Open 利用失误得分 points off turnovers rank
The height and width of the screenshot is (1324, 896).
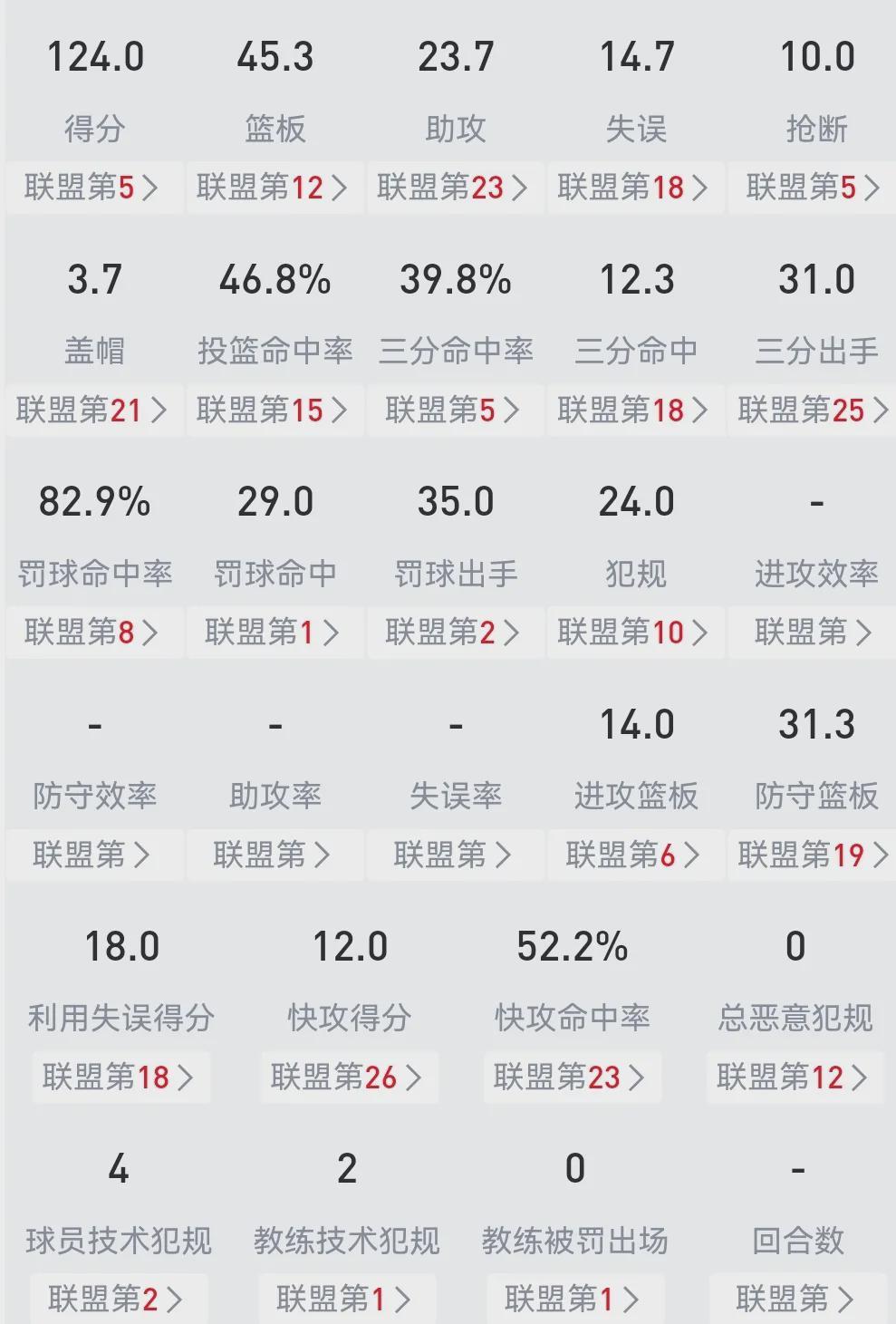pos(120,1078)
